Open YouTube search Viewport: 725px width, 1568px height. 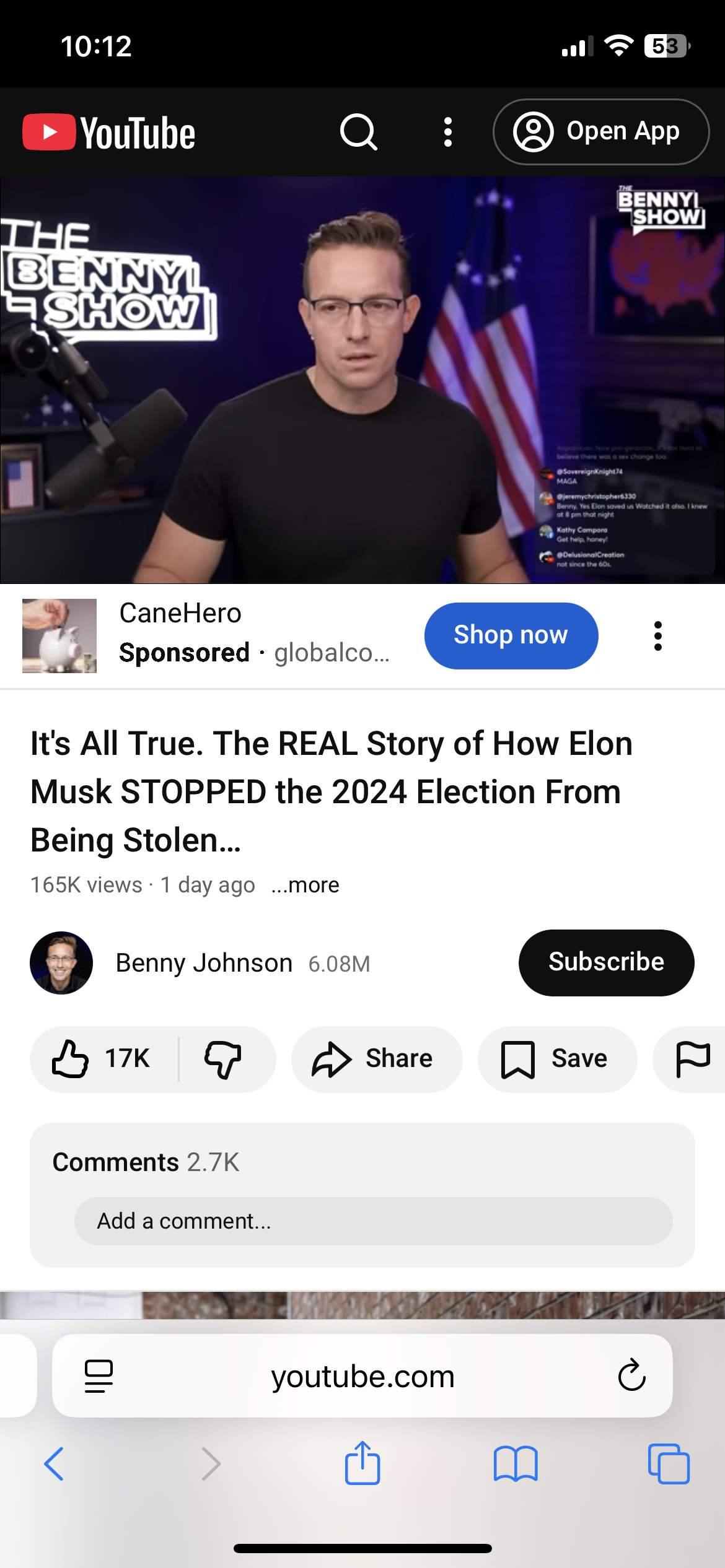coord(358,132)
